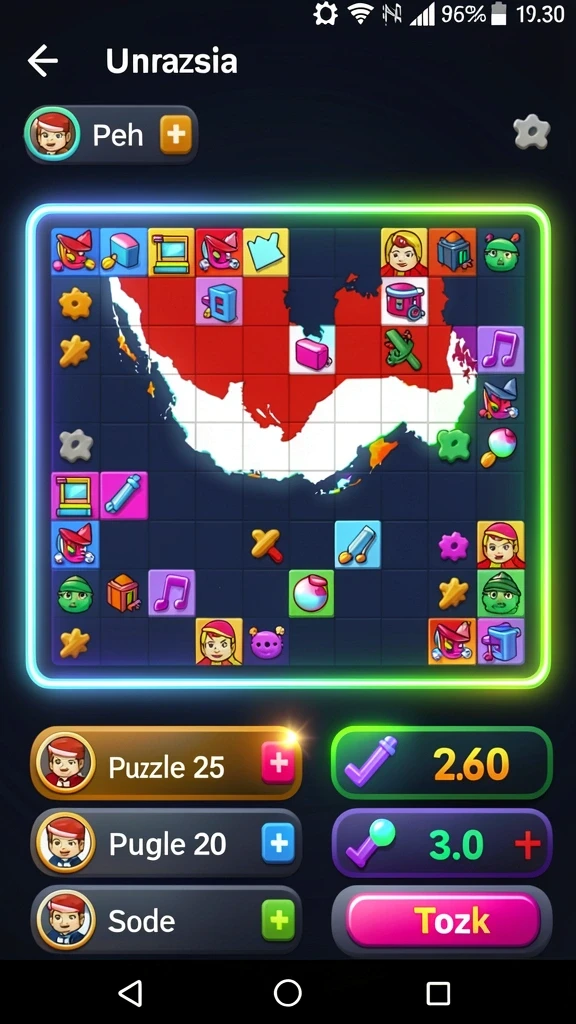Open settings with the gray gear icon
Image resolution: width=576 pixels, height=1024 pixels.
pyautogui.click(x=532, y=133)
